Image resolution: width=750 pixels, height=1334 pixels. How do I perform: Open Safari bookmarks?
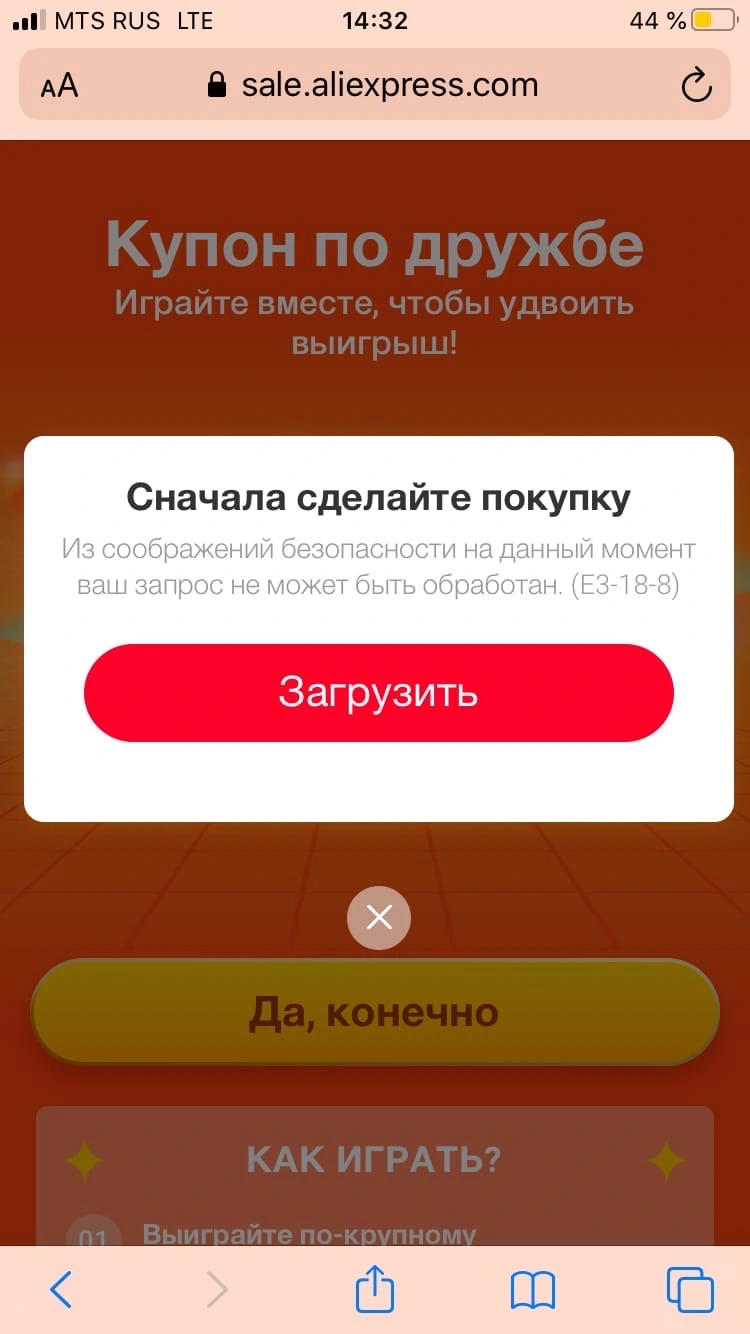[x=532, y=1291]
